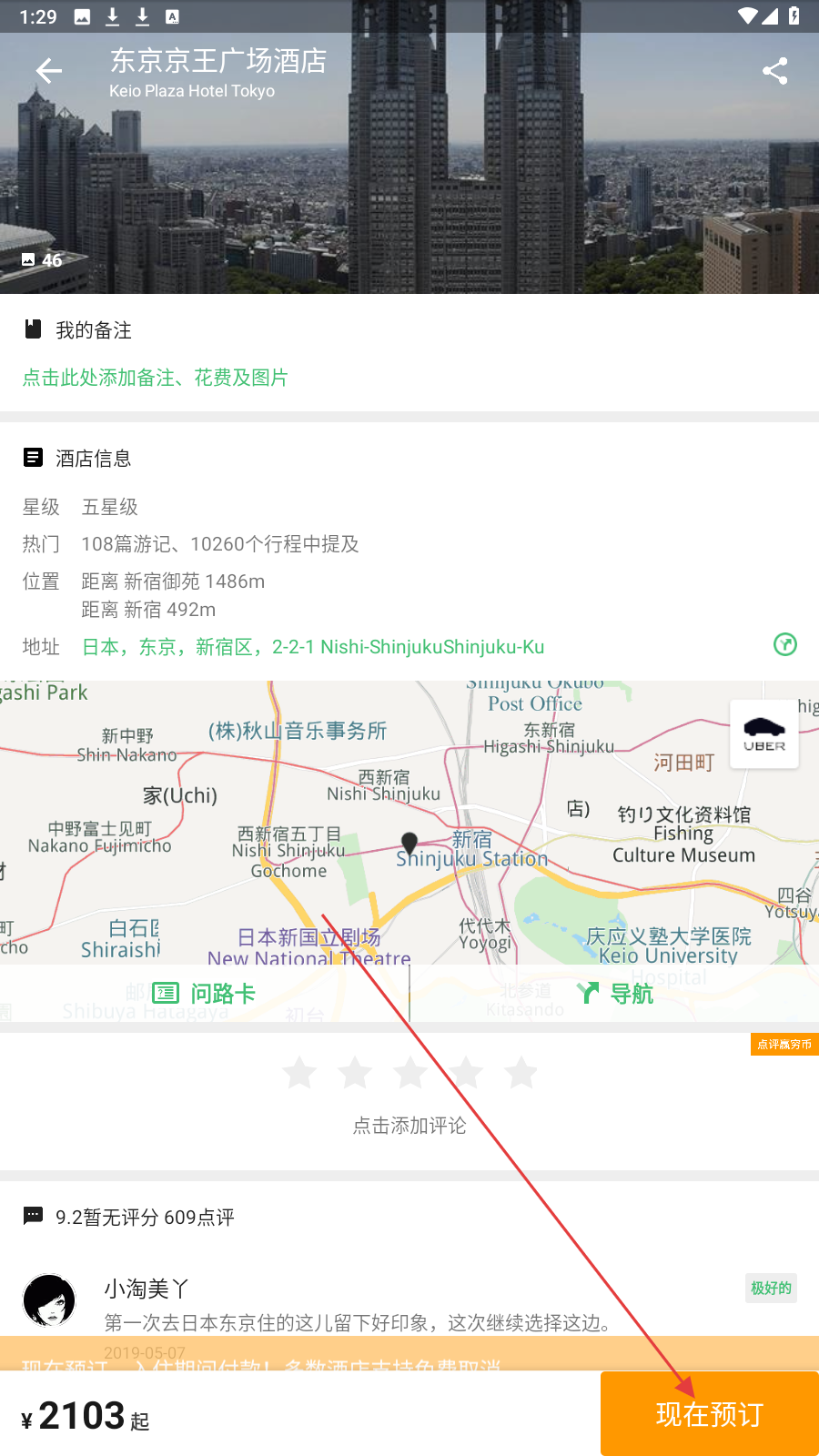Screen dimensions: 819x1456
Task: Open the hotel address link
Action: [313, 647]
